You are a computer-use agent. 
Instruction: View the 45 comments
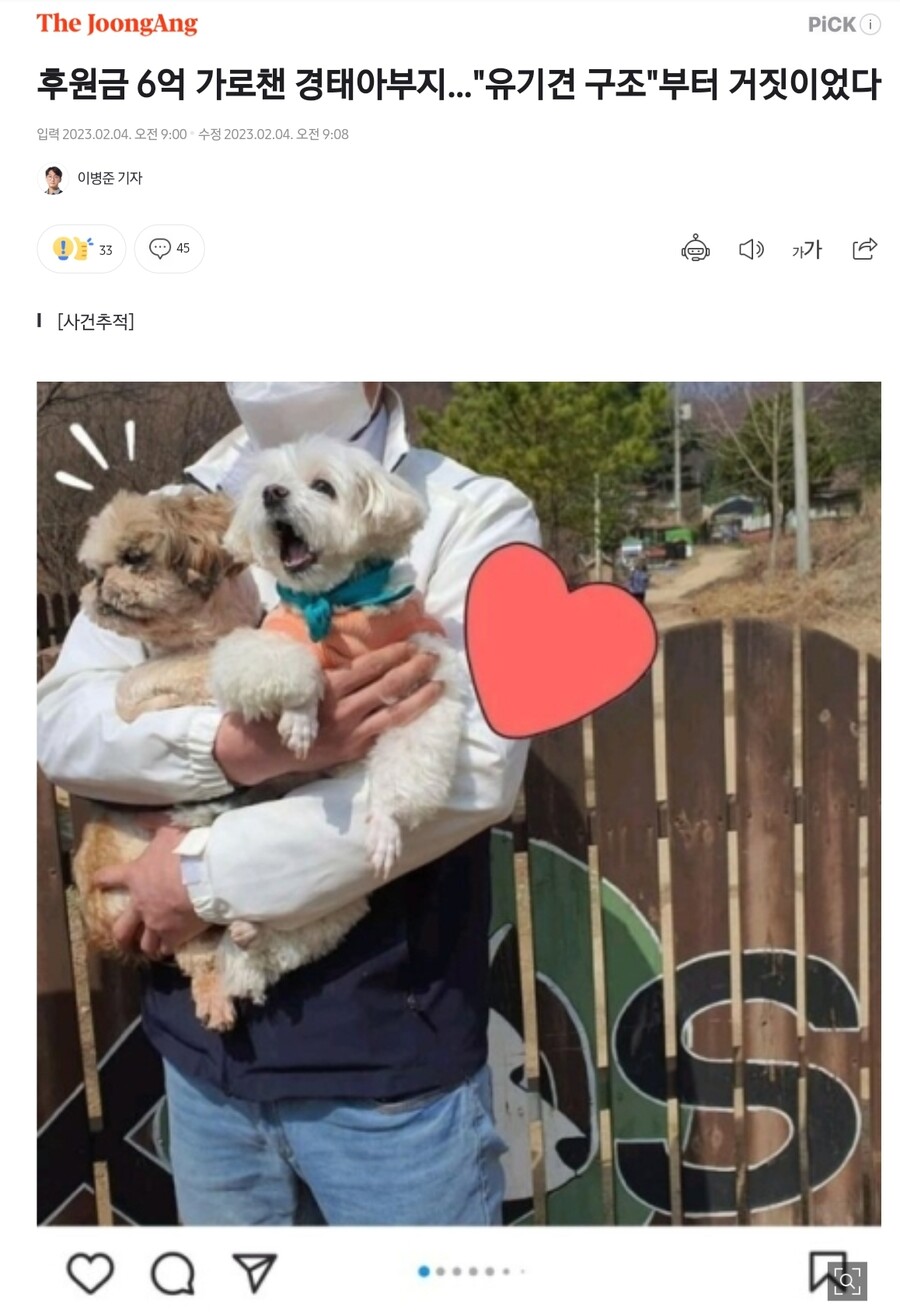coord(169,249)
